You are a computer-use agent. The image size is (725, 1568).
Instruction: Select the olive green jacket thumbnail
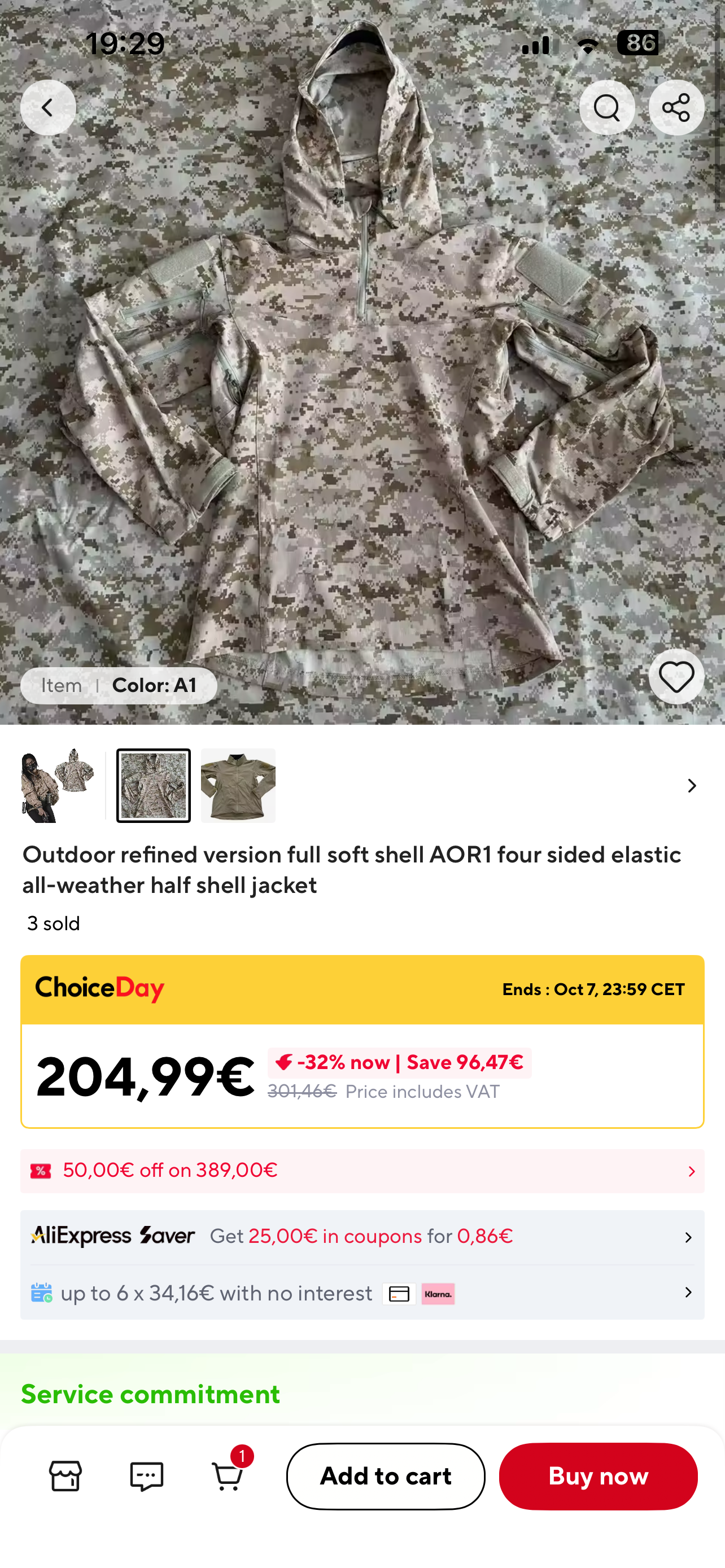click(x=238, y=785)
